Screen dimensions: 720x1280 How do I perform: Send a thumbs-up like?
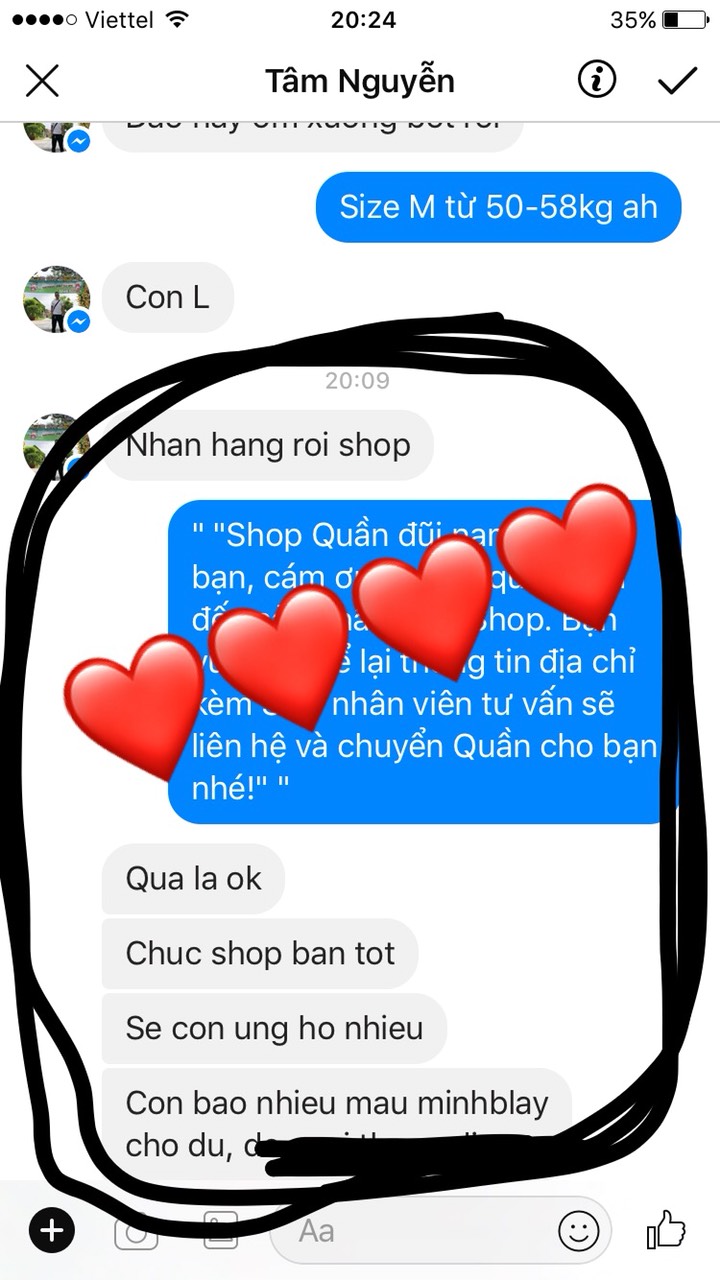pyautogui.click(x=666, y=1229)
